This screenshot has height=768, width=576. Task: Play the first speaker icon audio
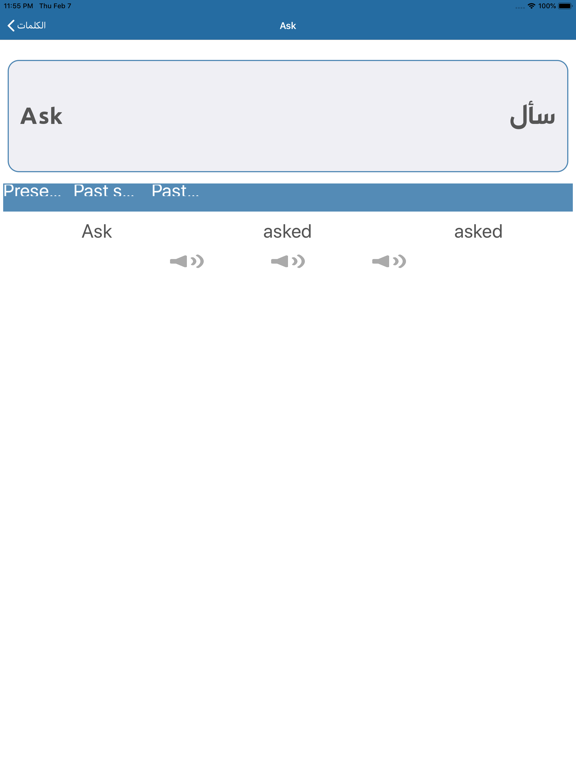[x=187, y=261]
